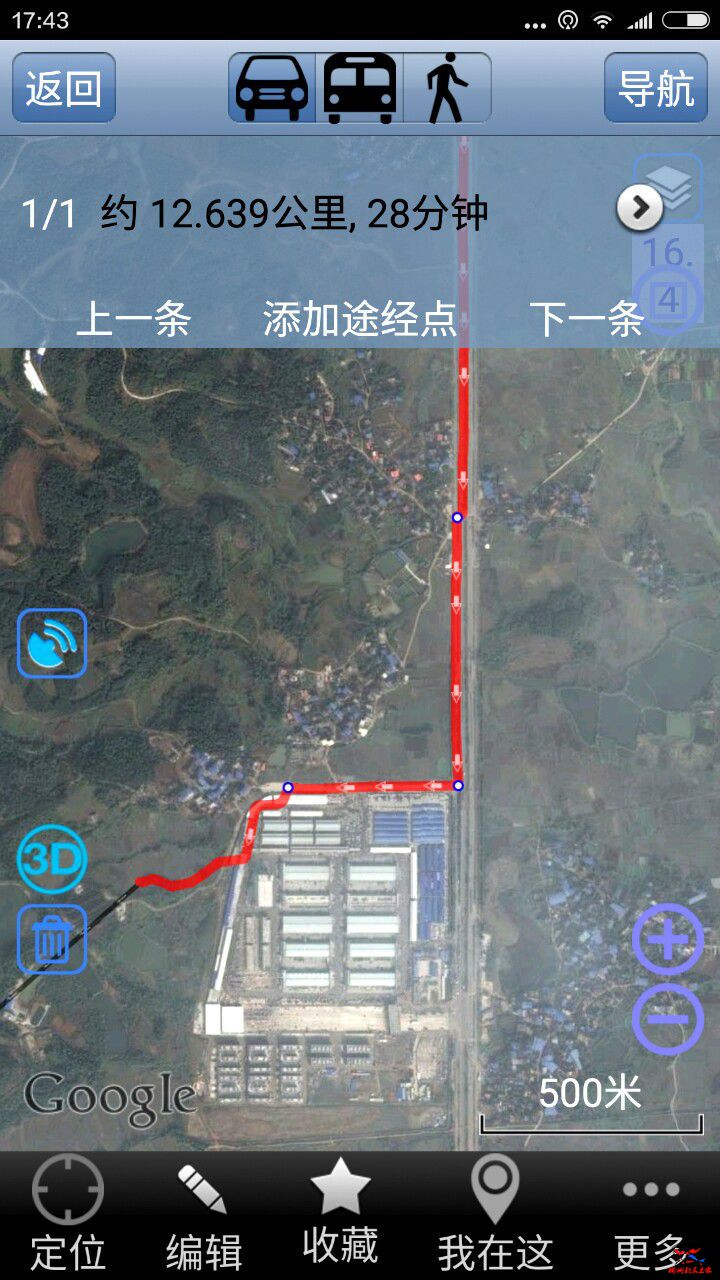Zoom in on the map
This screenshot has height=1280, width=720.
click(x=668, y=939)
